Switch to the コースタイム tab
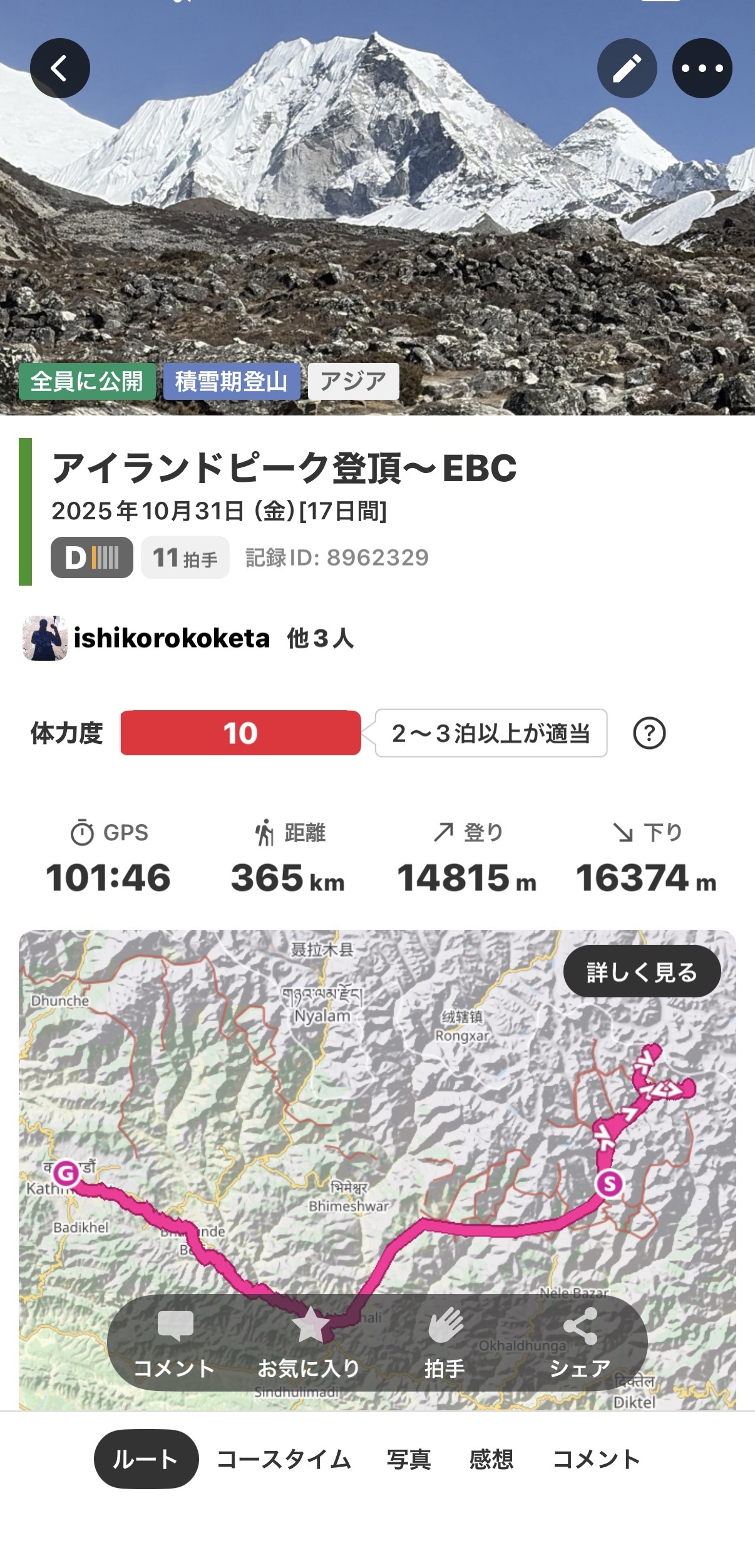The width and height of the screenshot is (755, 1568). (x=284, y=1459)
